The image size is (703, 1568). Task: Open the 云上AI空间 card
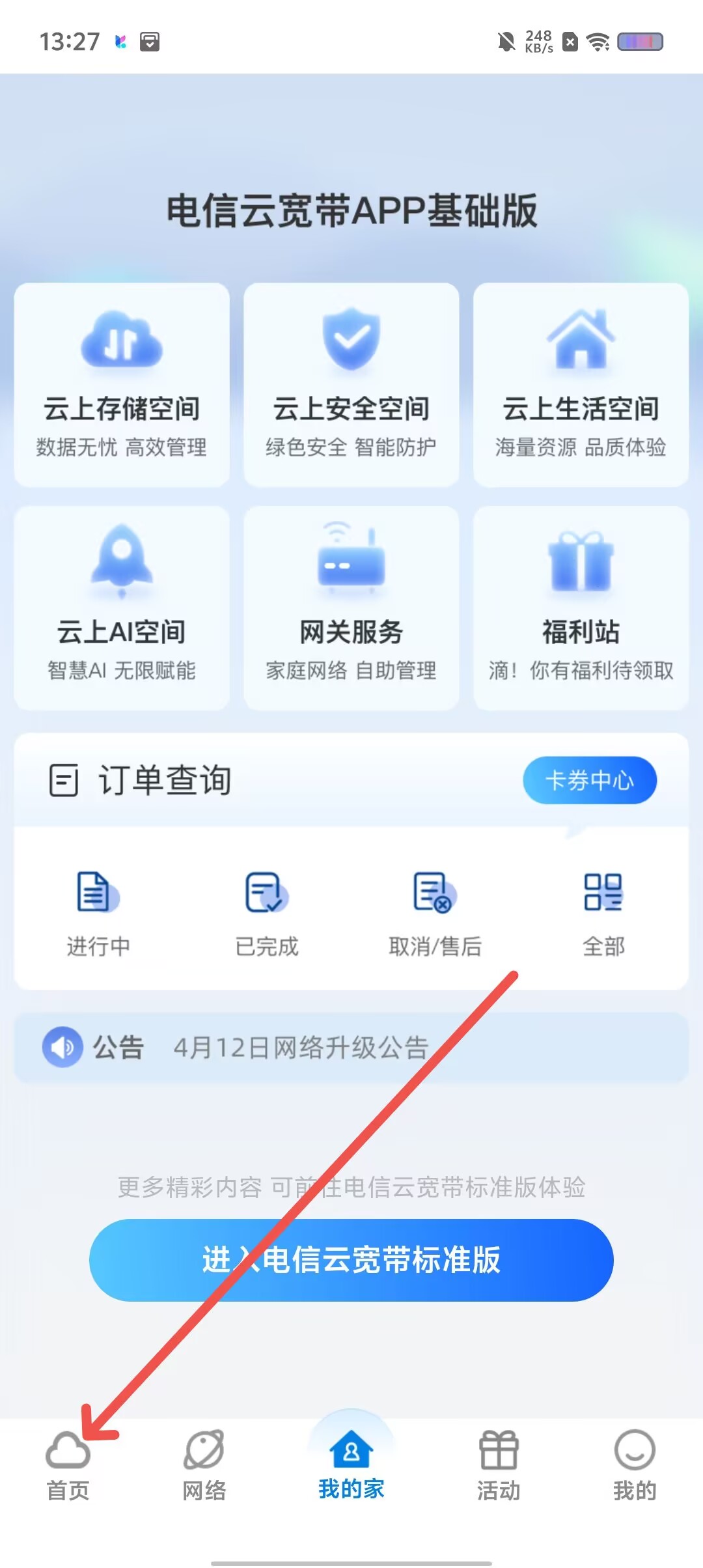tap(122, 608)
